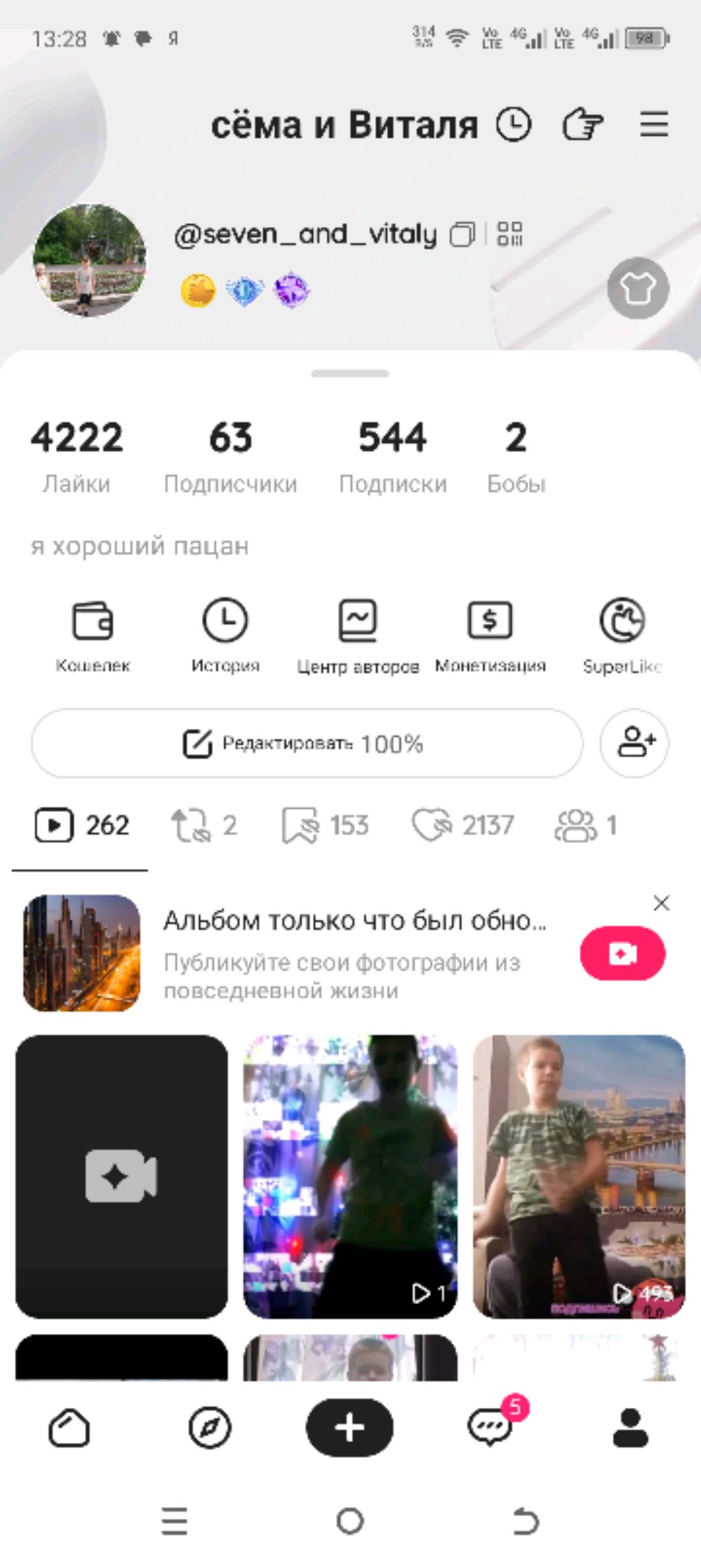
Task: Dismiss the album update banner
Action: (x=661, y=903)
